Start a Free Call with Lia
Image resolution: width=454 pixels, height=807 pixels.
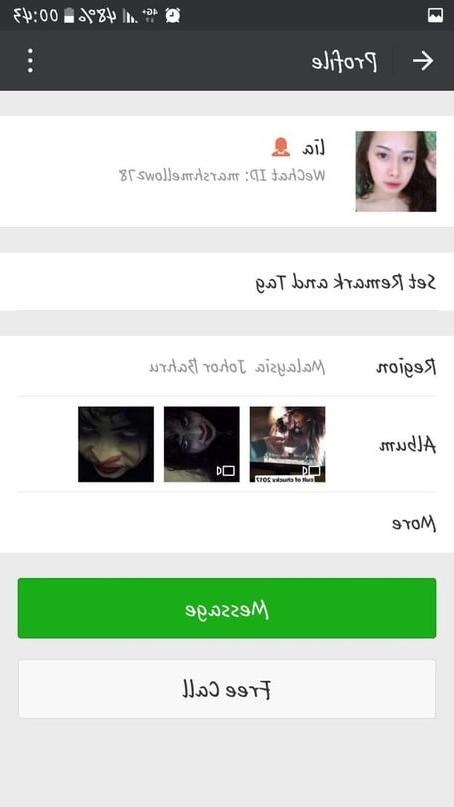tap(227, 689)
